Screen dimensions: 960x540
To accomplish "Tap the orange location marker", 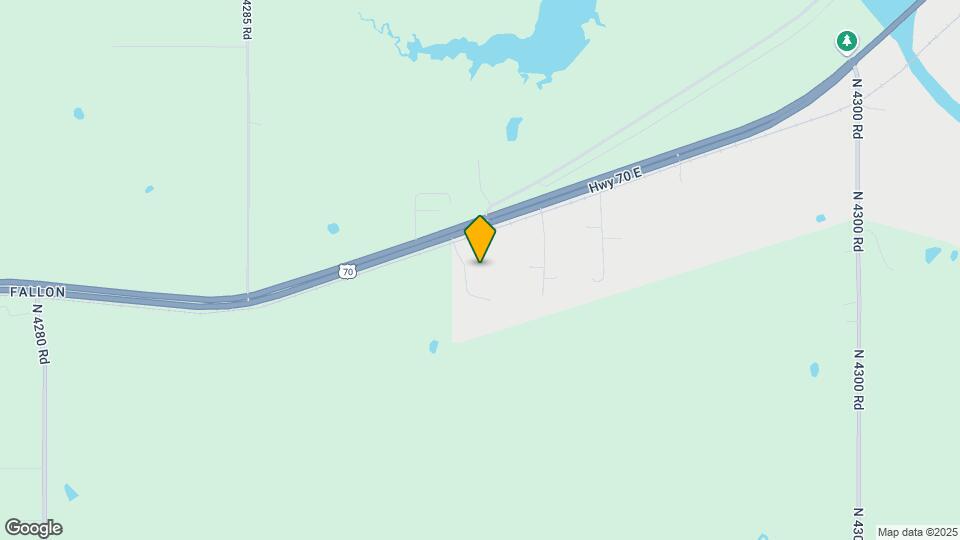I will [480, 239].
